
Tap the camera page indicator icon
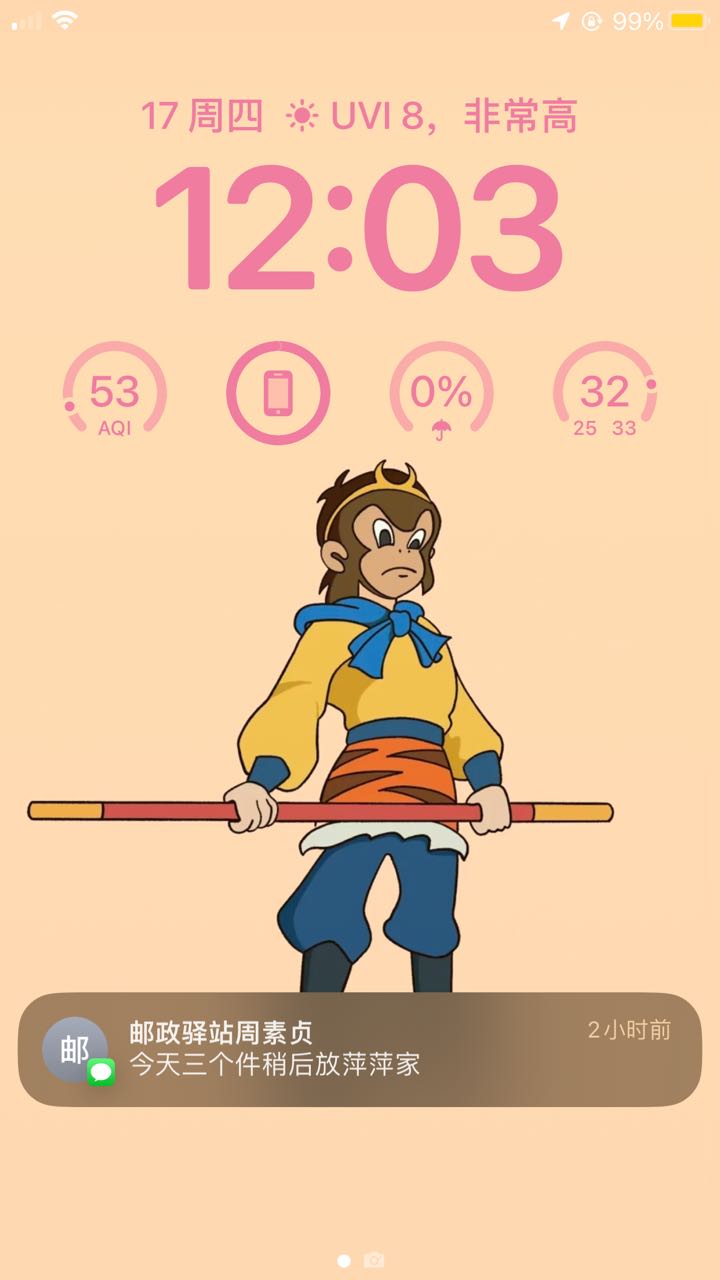[374, 1260]
